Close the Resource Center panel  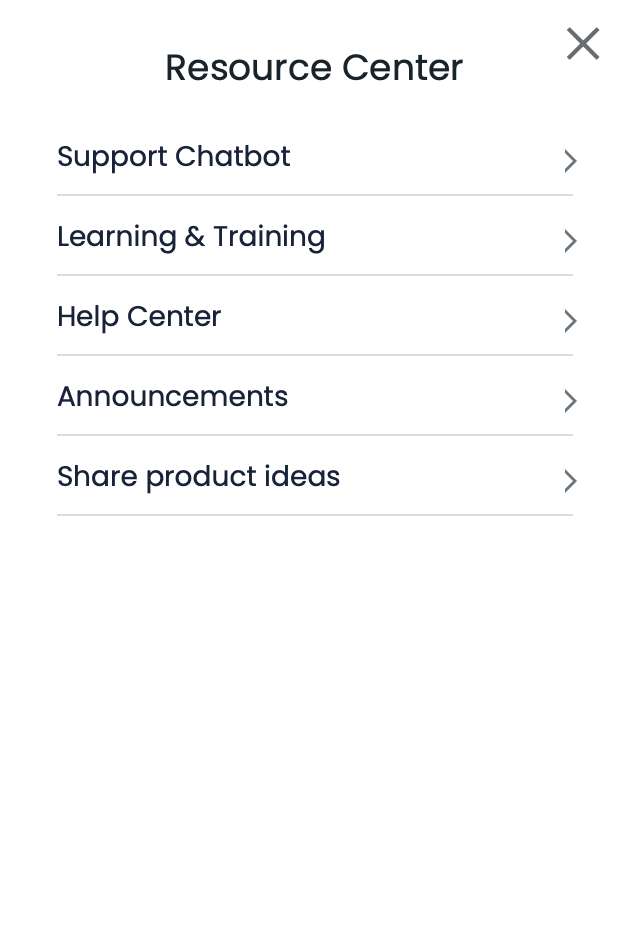(582, 44)
